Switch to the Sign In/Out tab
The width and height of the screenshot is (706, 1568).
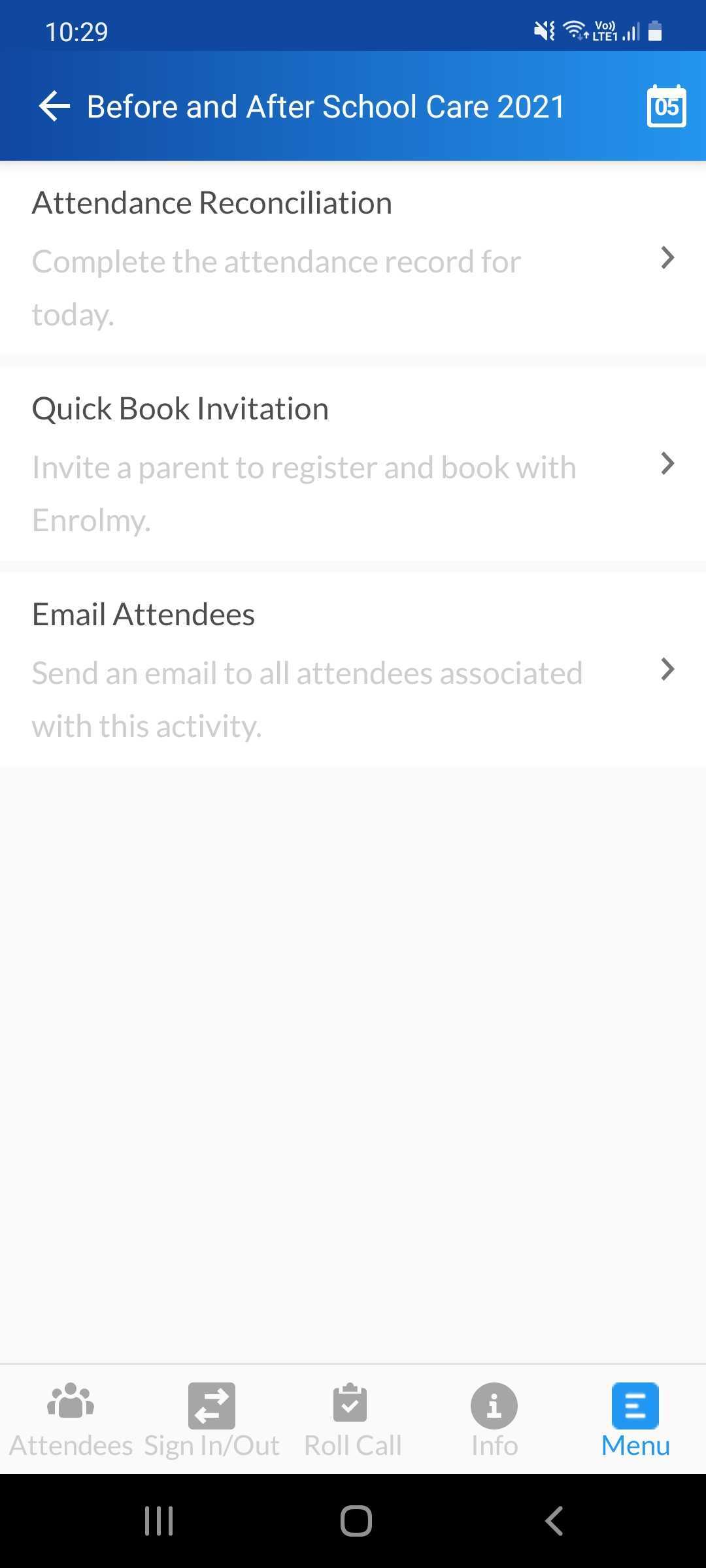(212, 1420)
